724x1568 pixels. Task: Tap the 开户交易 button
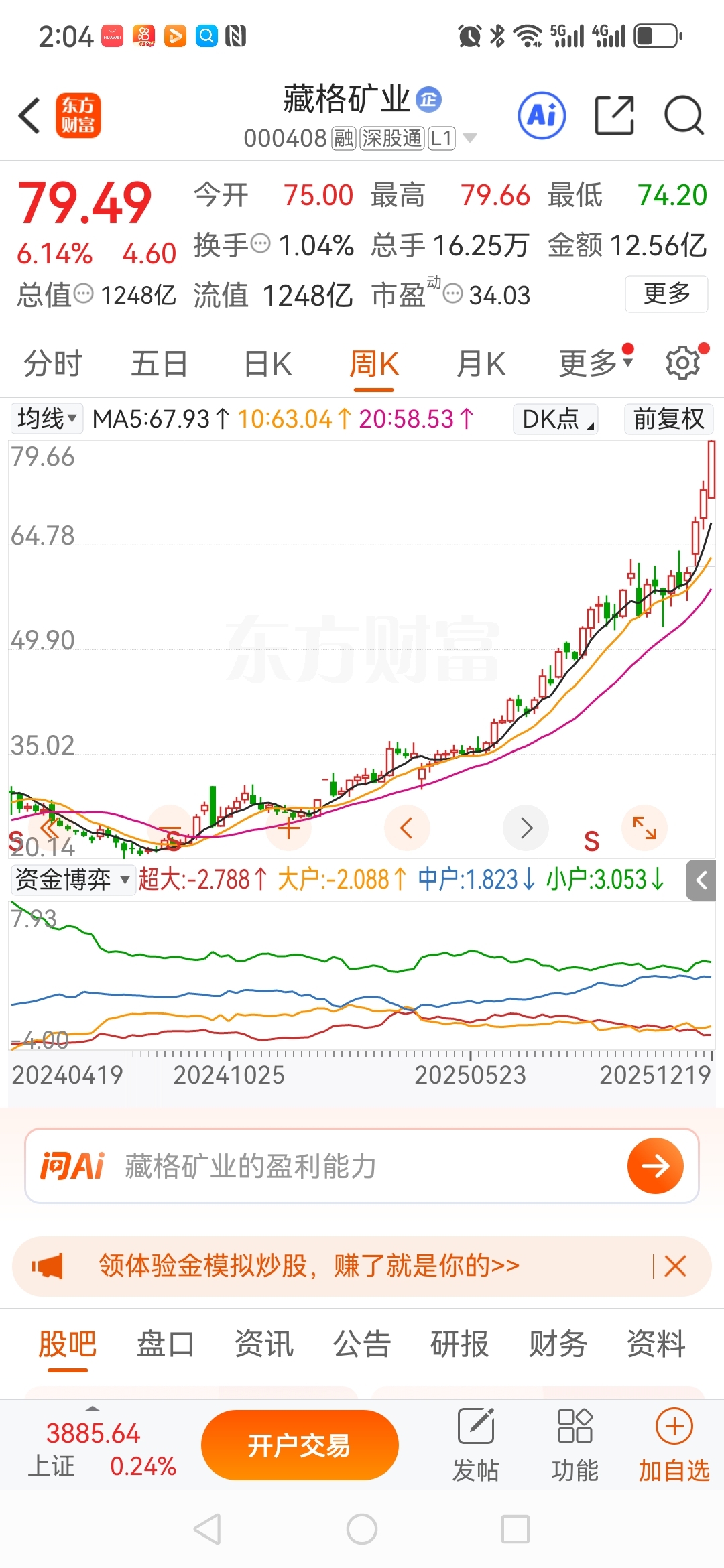pyautogui.click(x=300, y=1445)
